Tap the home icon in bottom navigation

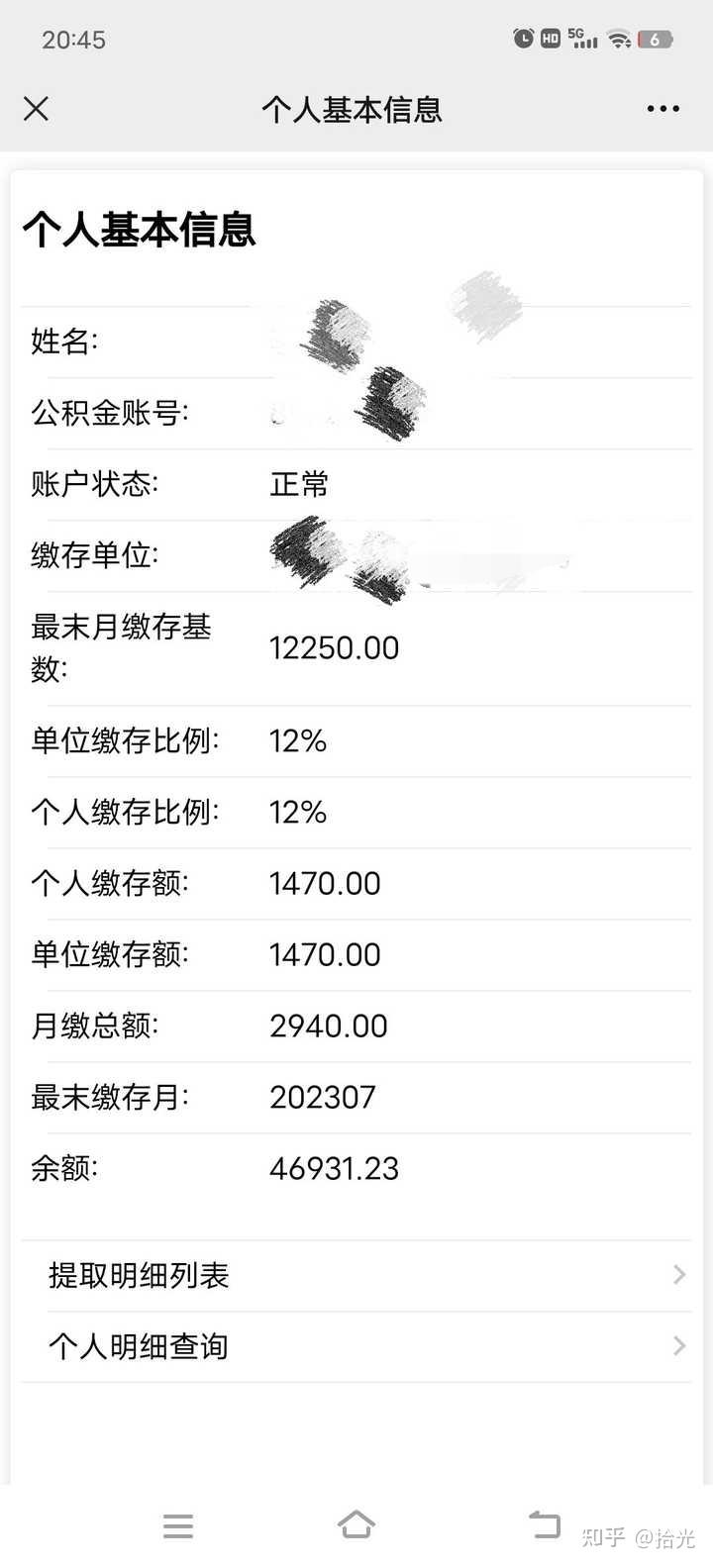tap(356, 1523)
